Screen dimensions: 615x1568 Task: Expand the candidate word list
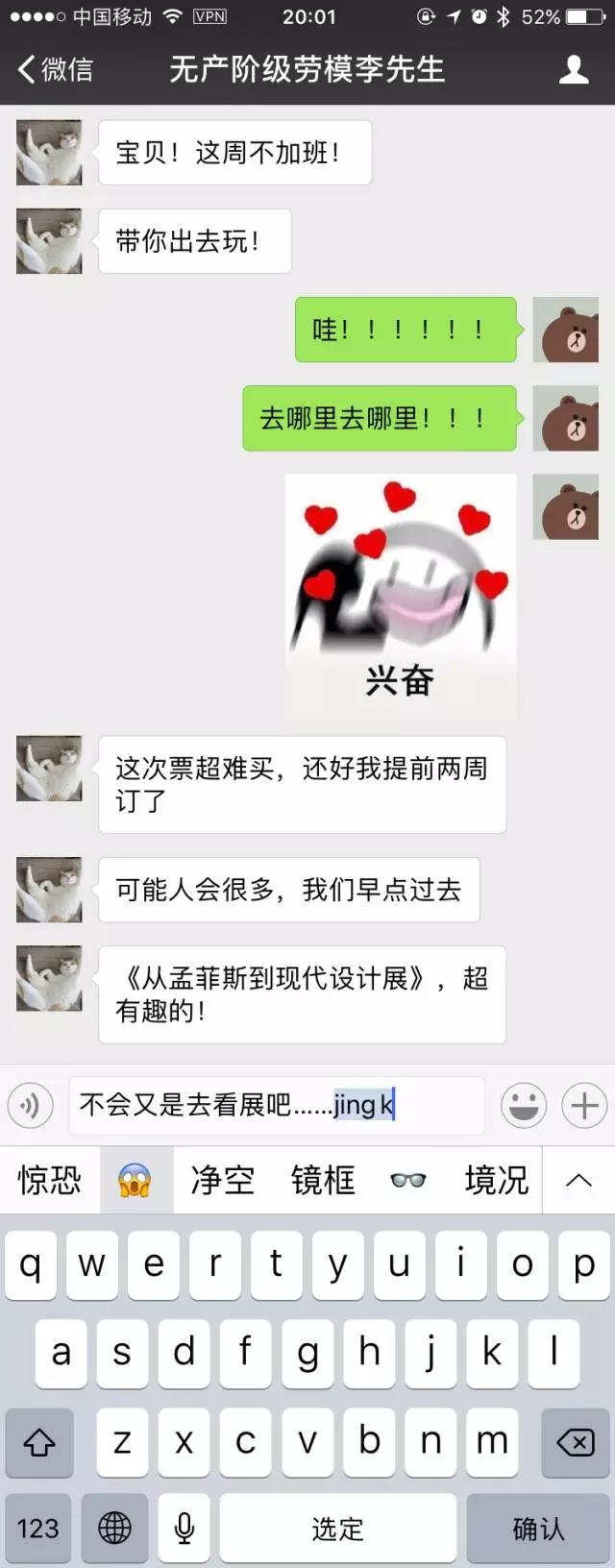pyautogui.click(x=578, y=1180)
